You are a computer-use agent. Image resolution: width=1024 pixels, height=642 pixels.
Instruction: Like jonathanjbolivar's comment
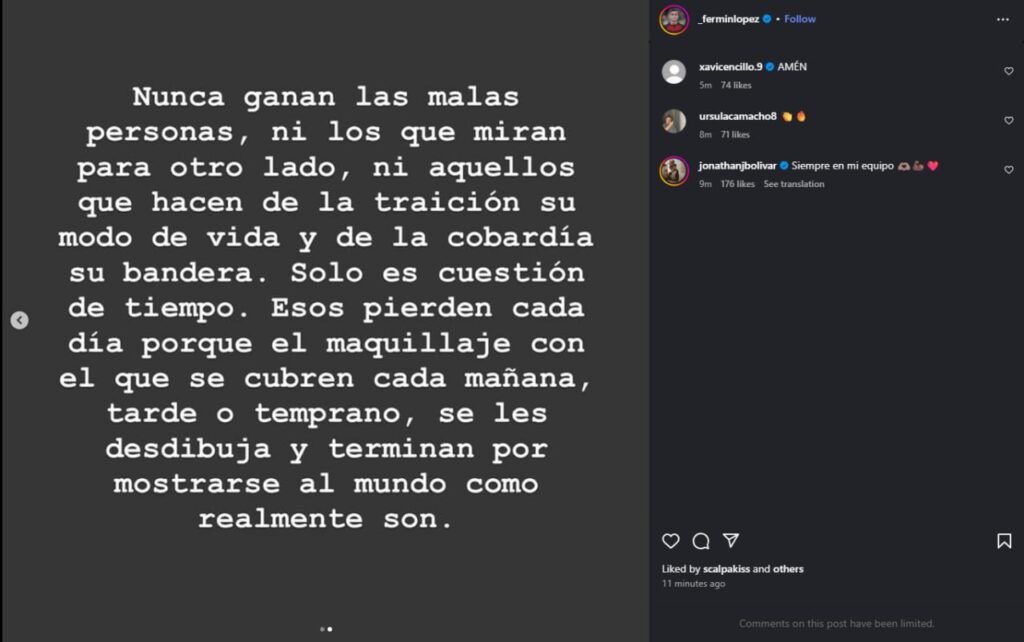pyautogui.click(x=1008, y=170)
